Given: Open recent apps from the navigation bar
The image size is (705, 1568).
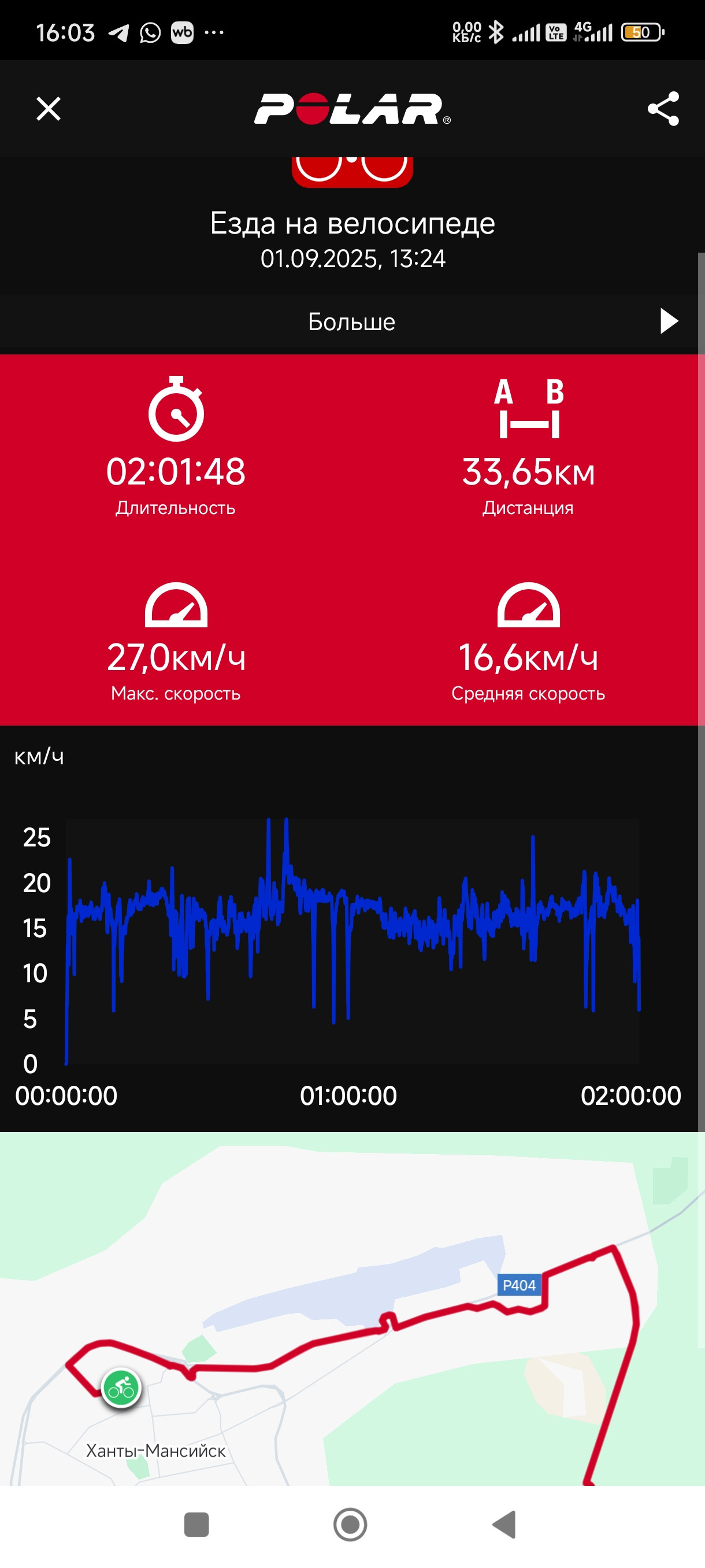Looking at the screenshot, I should (x=196, y=1525).
